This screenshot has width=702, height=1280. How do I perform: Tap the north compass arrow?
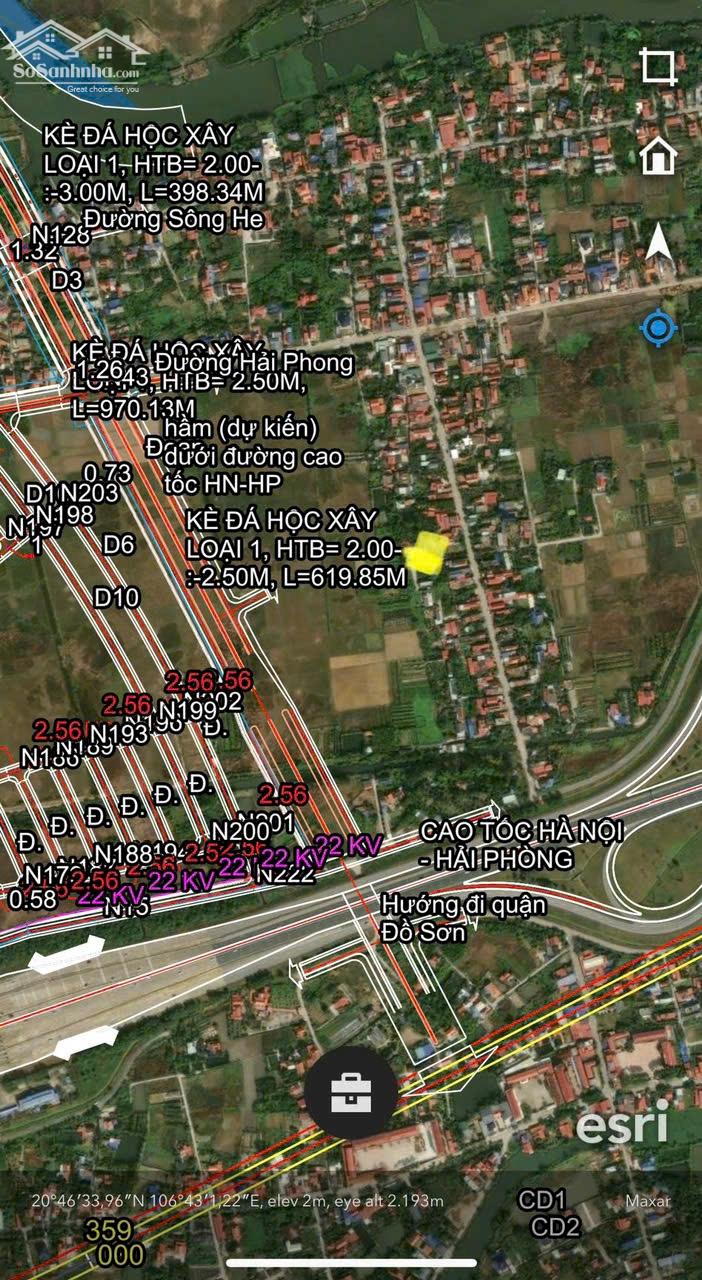point(657,243)
